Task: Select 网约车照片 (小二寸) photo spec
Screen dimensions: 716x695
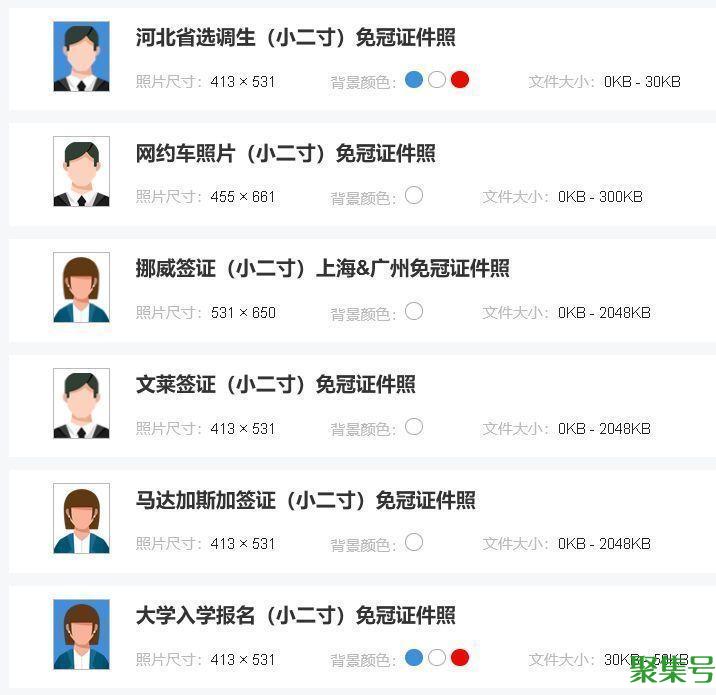Action: coord(285,154)
